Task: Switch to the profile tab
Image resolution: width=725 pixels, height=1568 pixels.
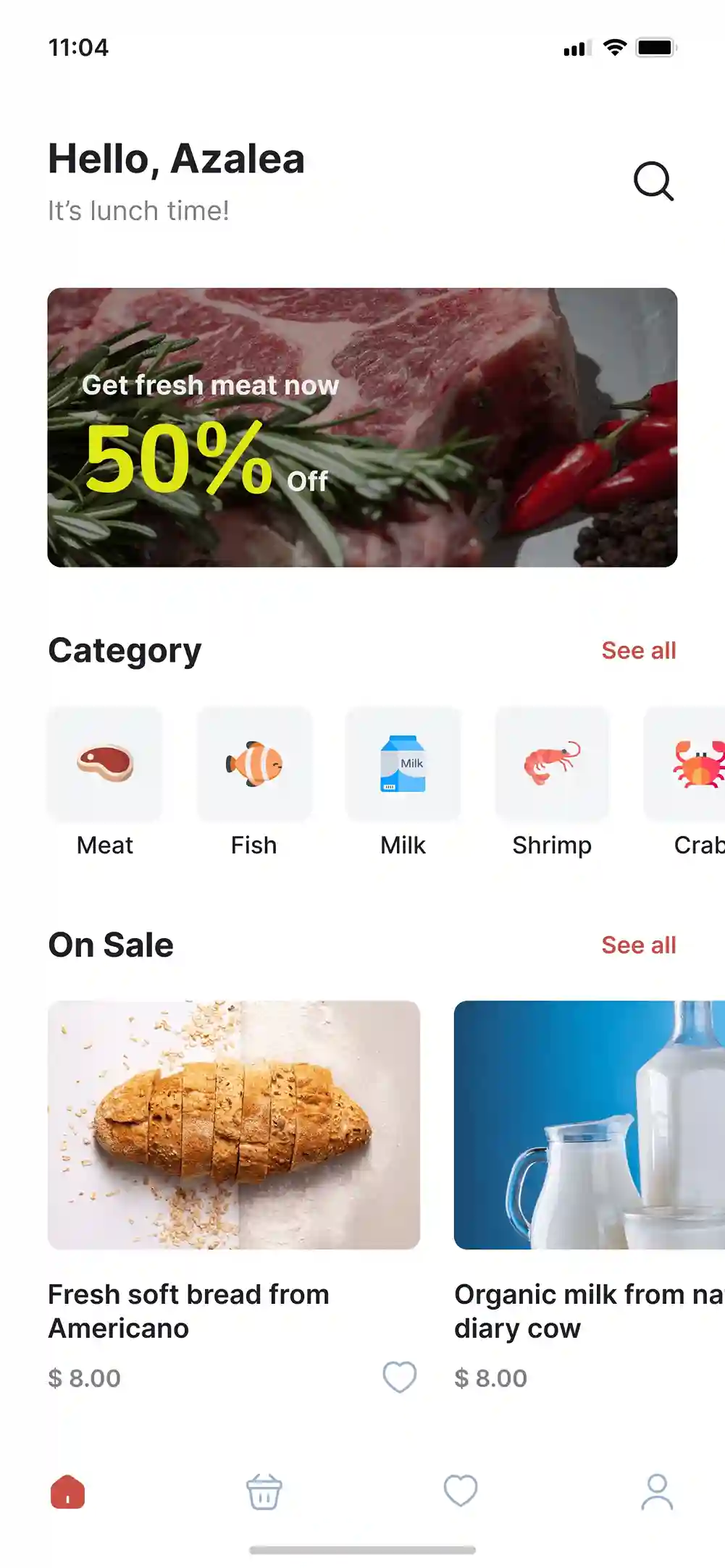Action: click(x=657, y=1492)
